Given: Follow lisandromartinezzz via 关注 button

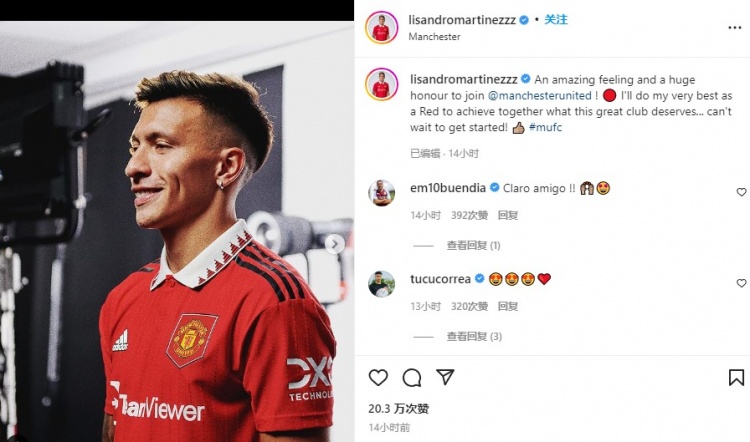Looking at the screenshot, I should pyautogui.click(x=555, y=19).
